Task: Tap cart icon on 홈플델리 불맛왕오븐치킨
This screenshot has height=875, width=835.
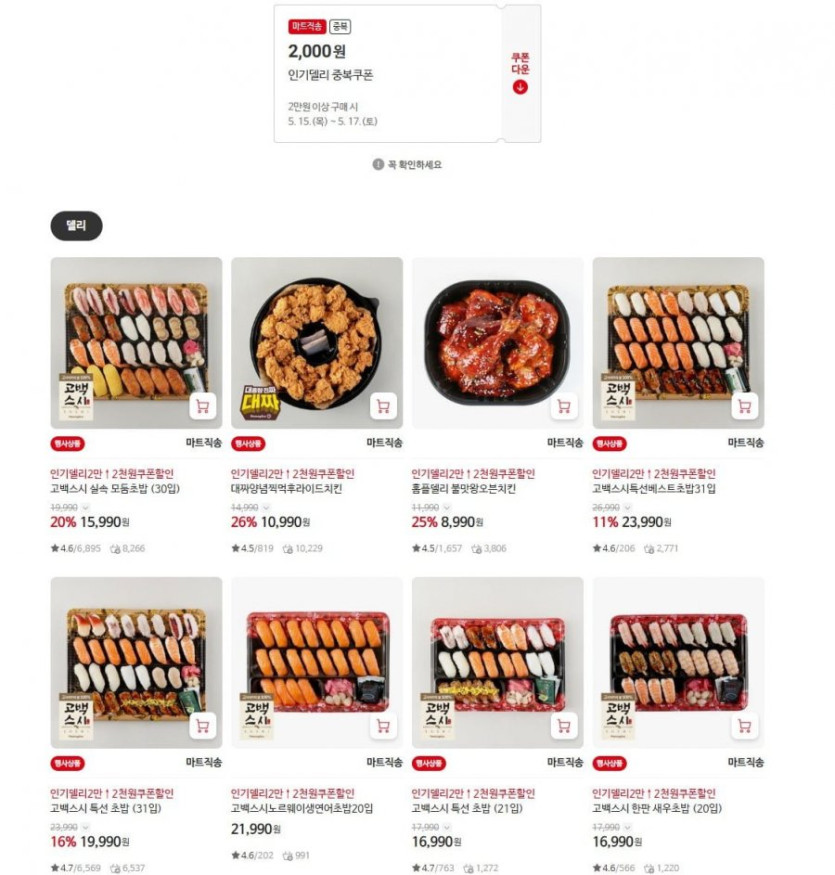Action: click(x=564, y=407)
